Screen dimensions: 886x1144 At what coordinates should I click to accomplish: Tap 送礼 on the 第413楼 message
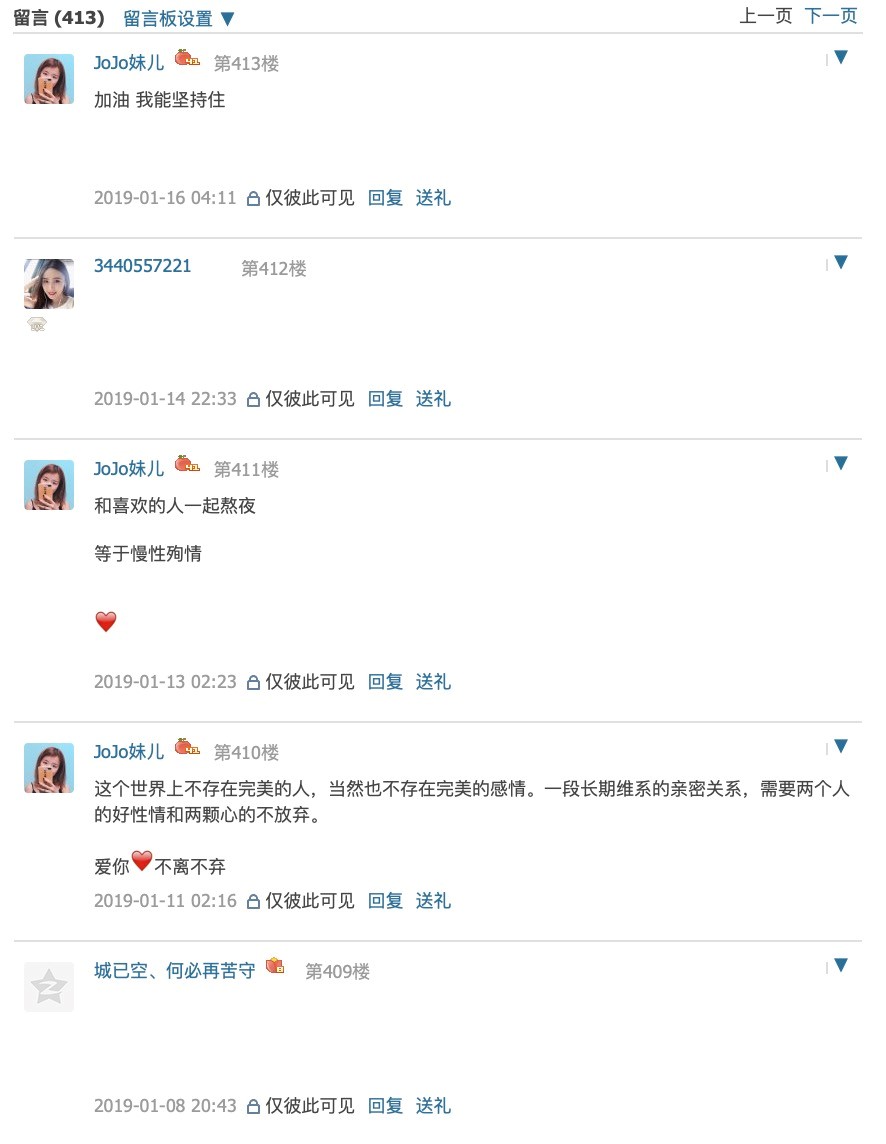pyautogui.click(x=433, y=198)
